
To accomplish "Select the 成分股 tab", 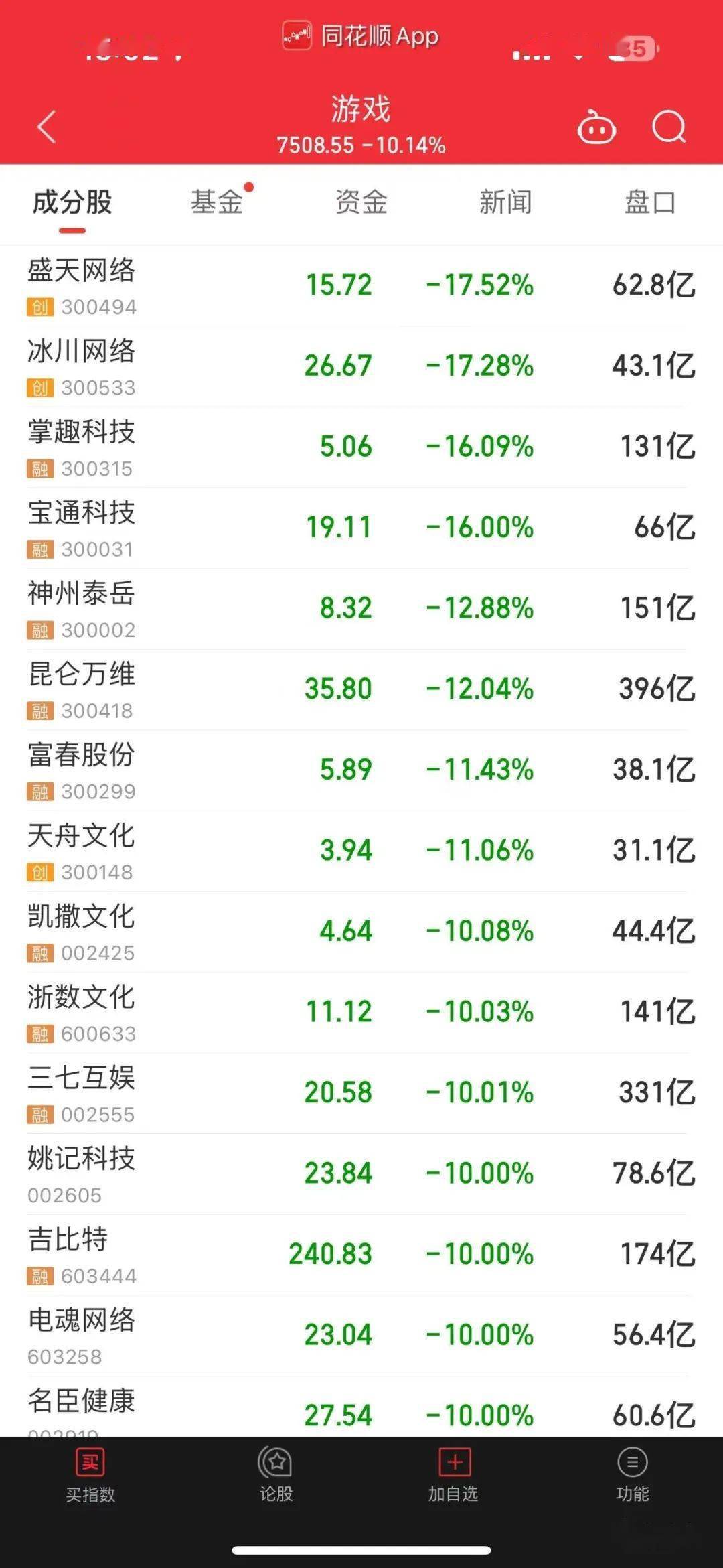I will (72, 202).
